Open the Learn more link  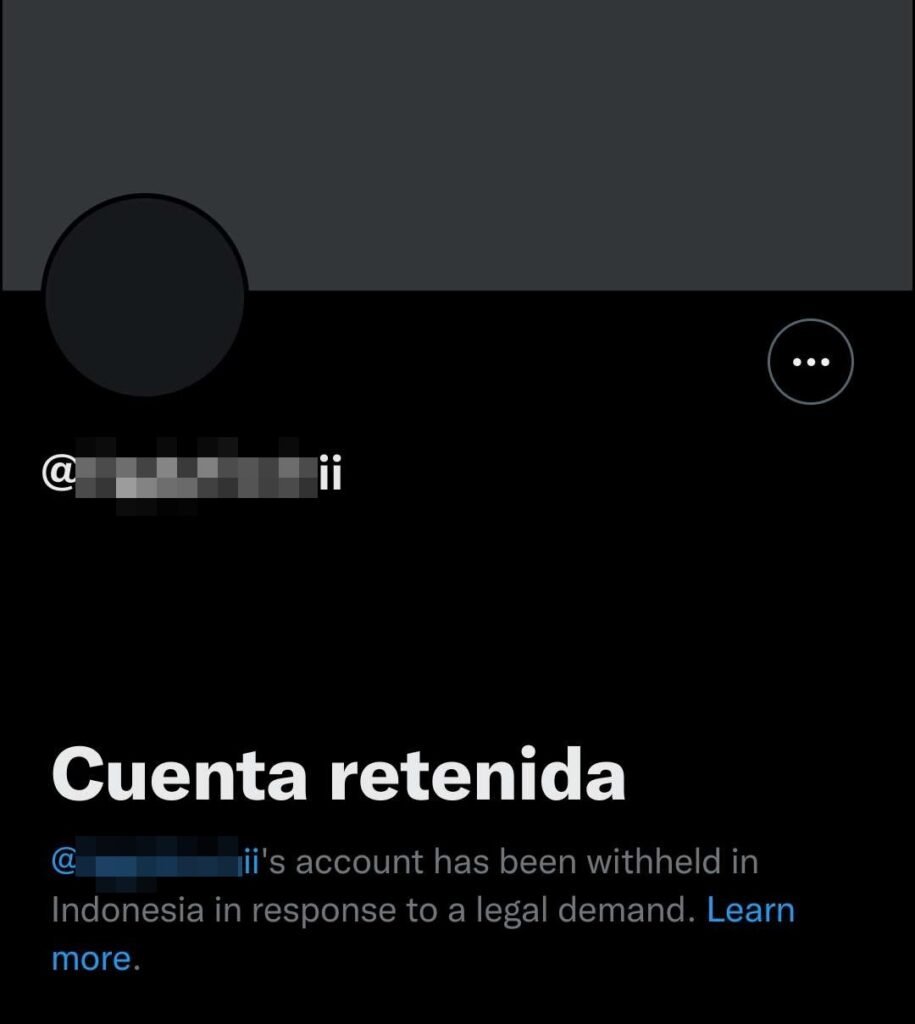click(750, 911)
